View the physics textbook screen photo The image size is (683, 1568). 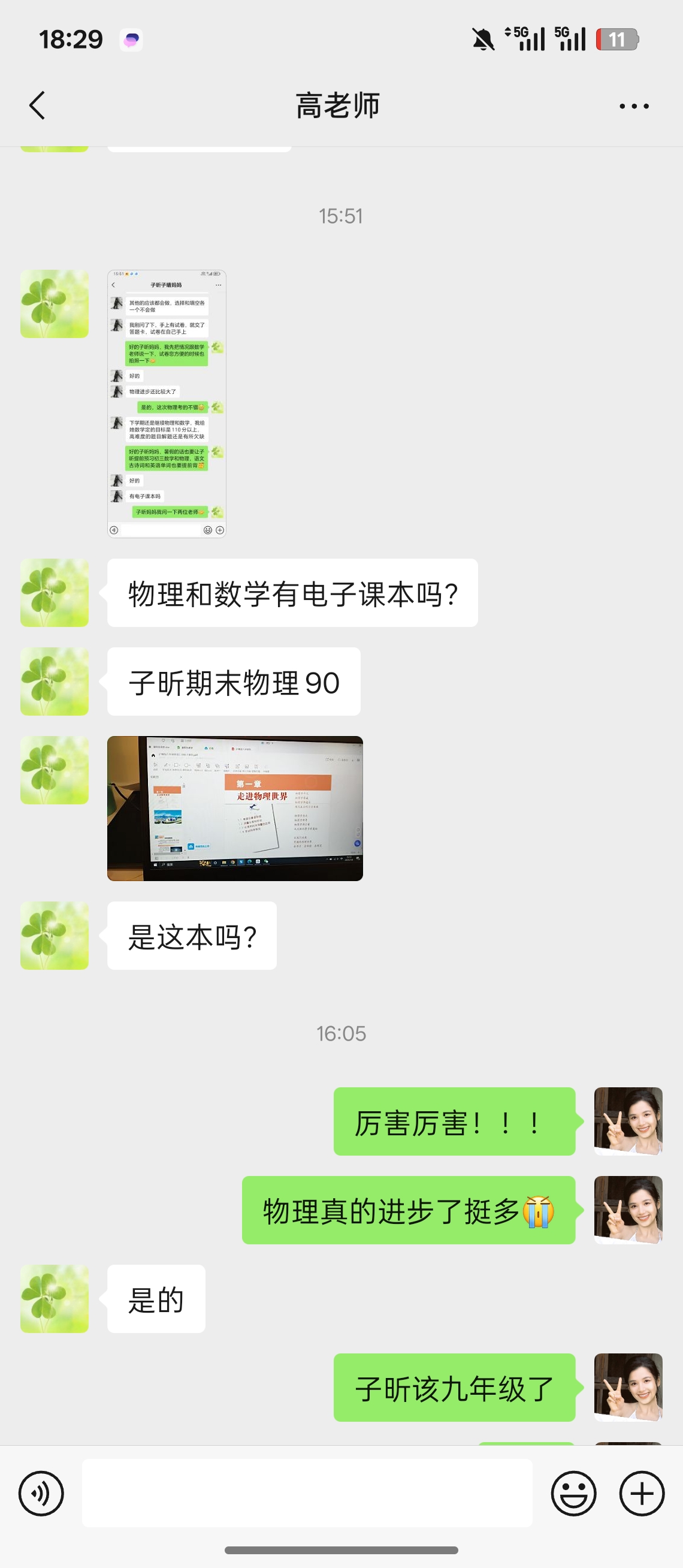235,808
